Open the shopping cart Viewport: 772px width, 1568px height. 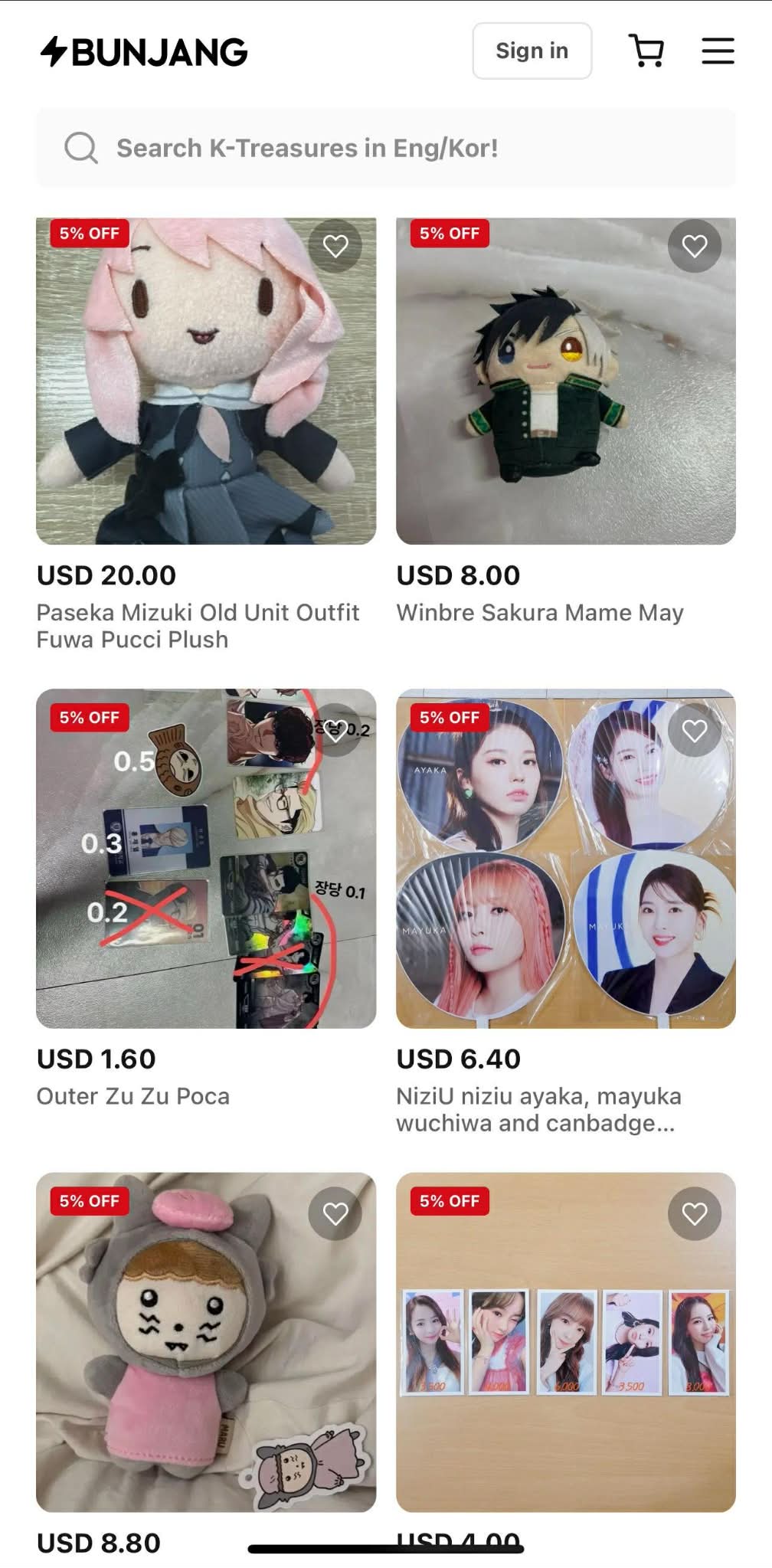point(646,51)
